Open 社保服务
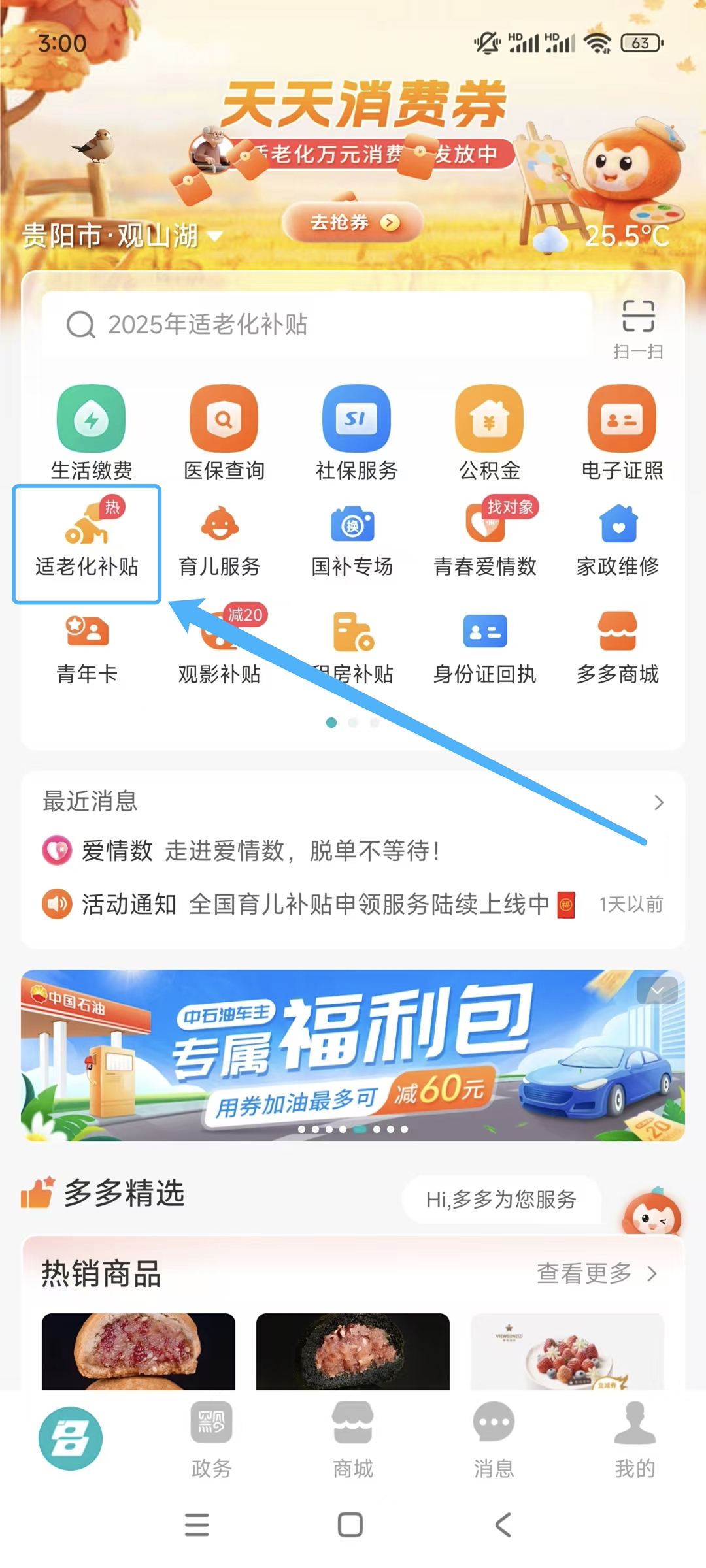The height and width of the screenshot is (1568, 706). [356, 432]
